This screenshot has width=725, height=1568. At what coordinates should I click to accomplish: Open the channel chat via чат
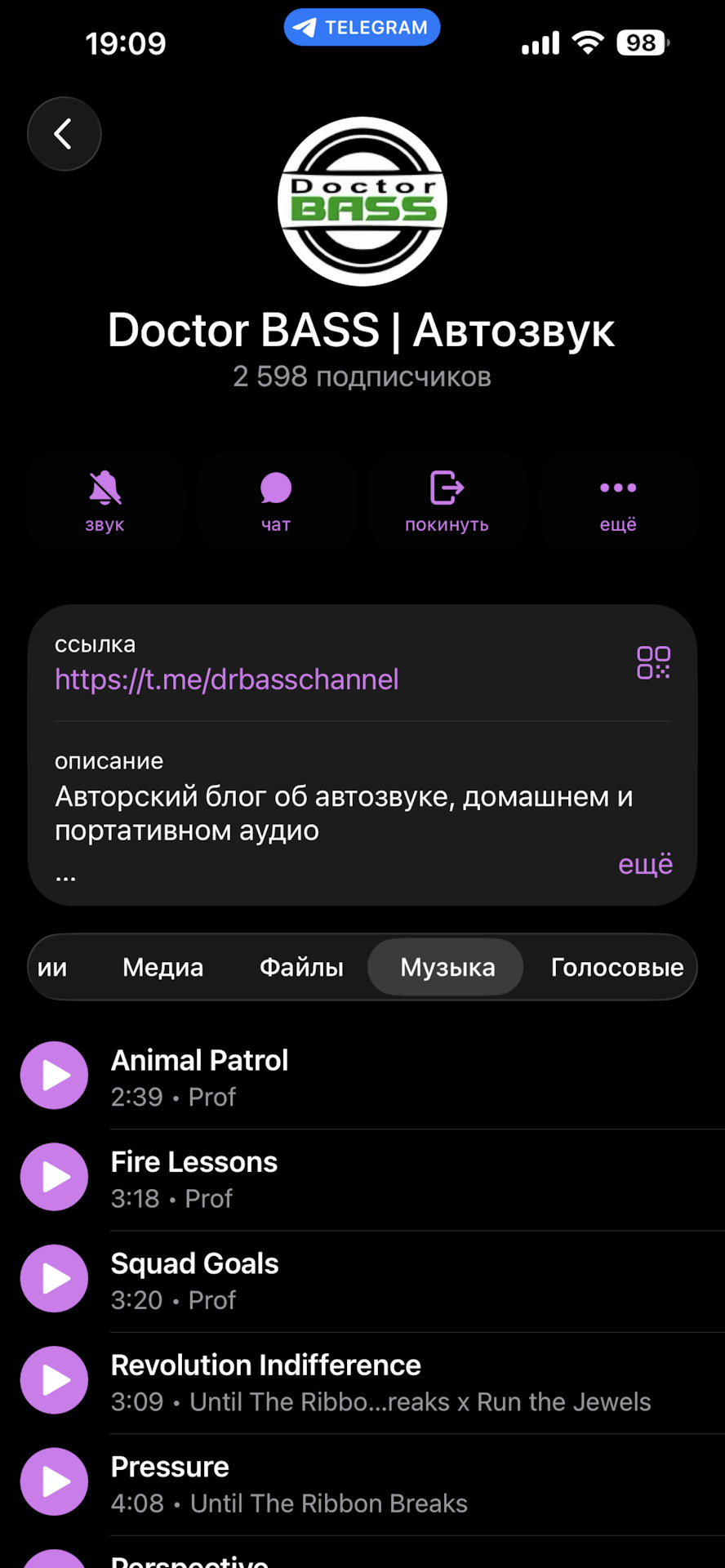(x=276, y=500)
